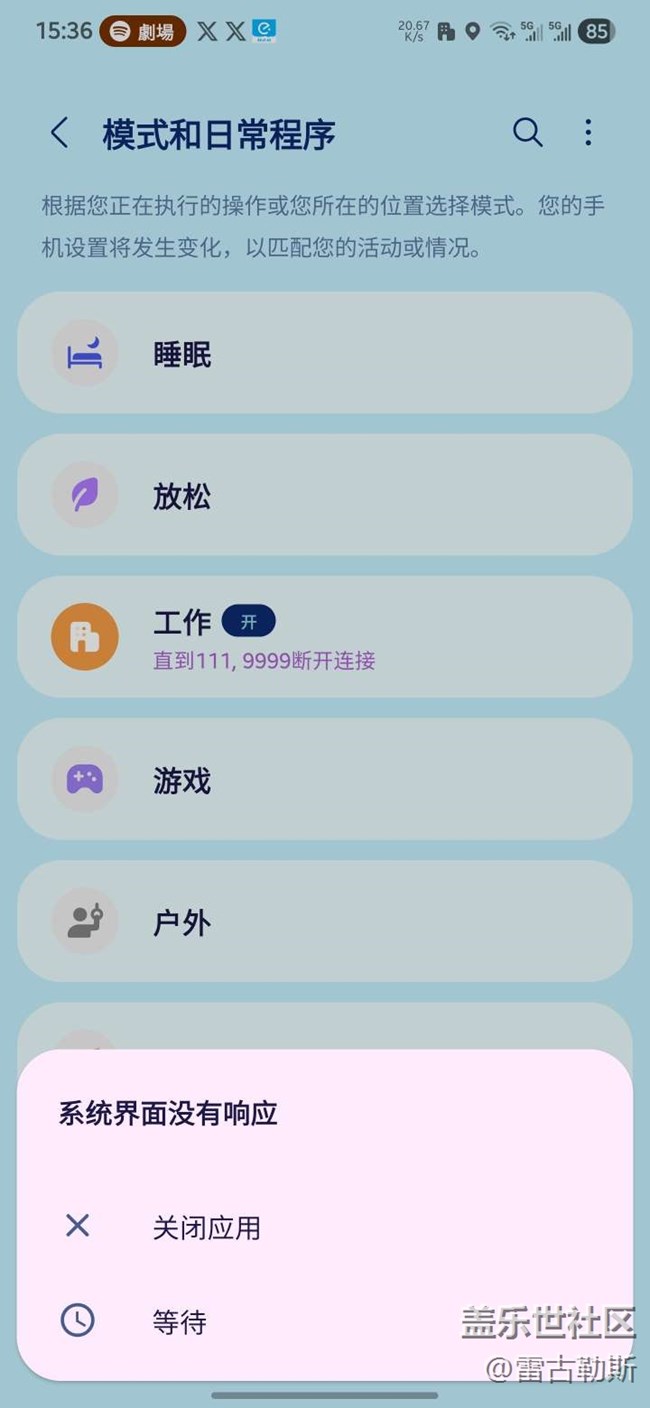Select the 户外 mode
The image size is (650, 1408).
pyautogui.click(x=325, y=921)
